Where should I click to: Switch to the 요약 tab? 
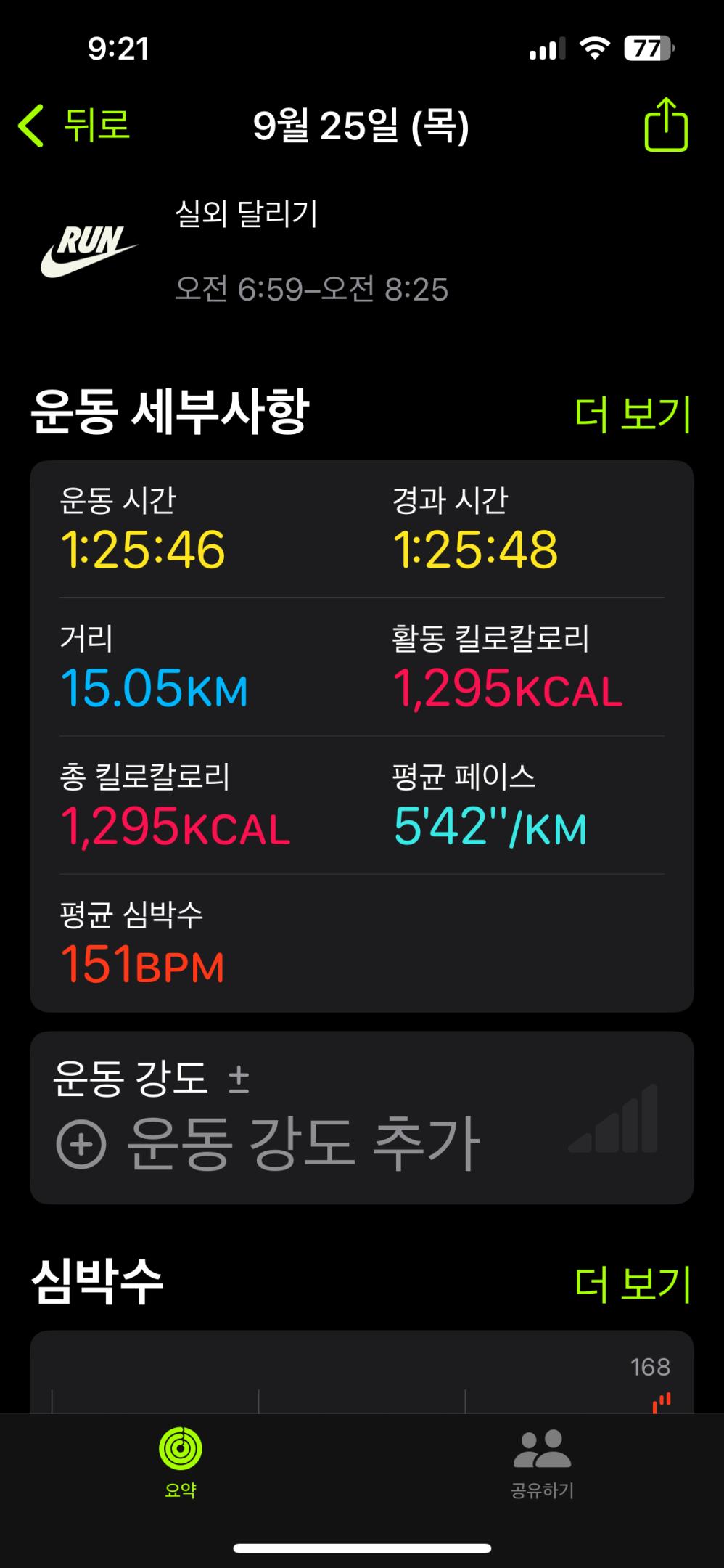181,1462
